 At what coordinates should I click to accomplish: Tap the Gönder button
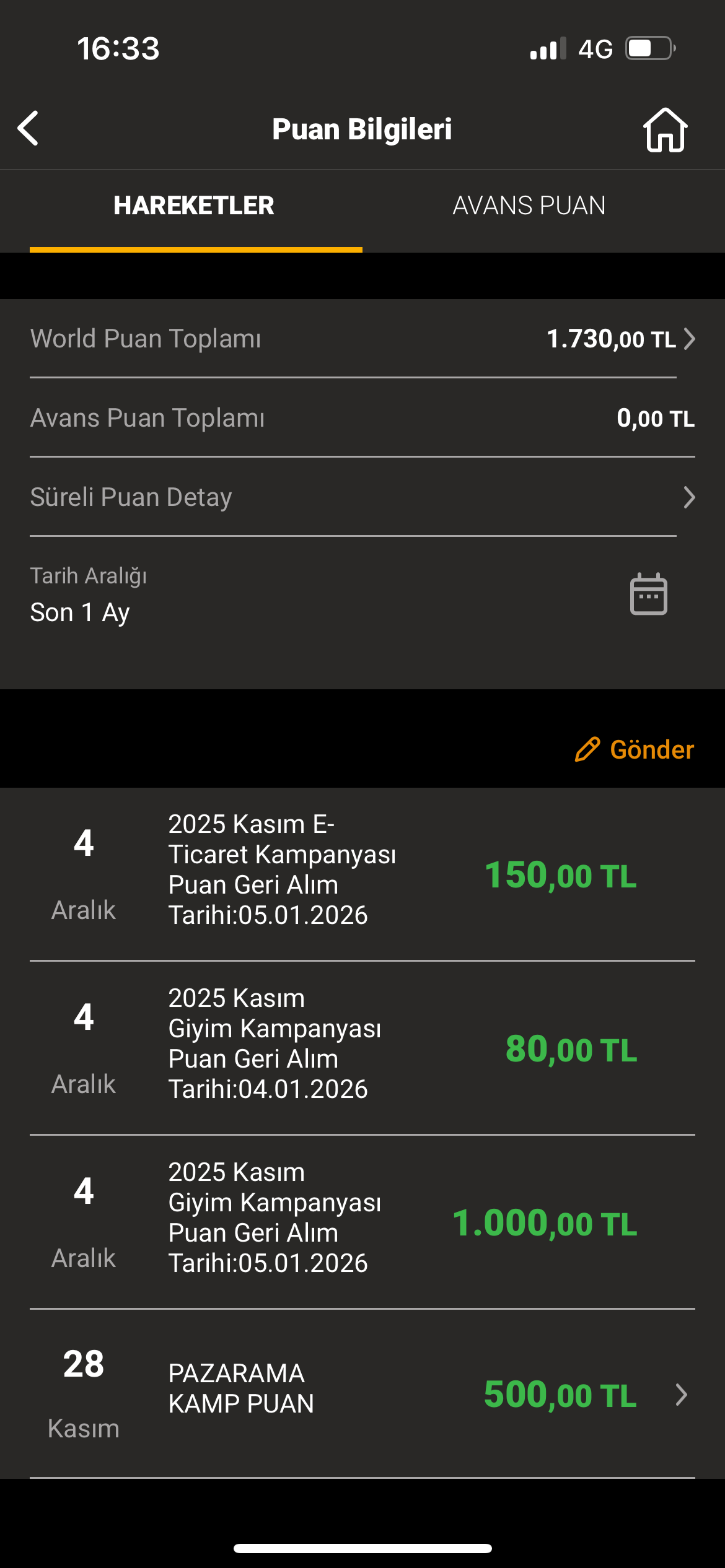point(635,749)
